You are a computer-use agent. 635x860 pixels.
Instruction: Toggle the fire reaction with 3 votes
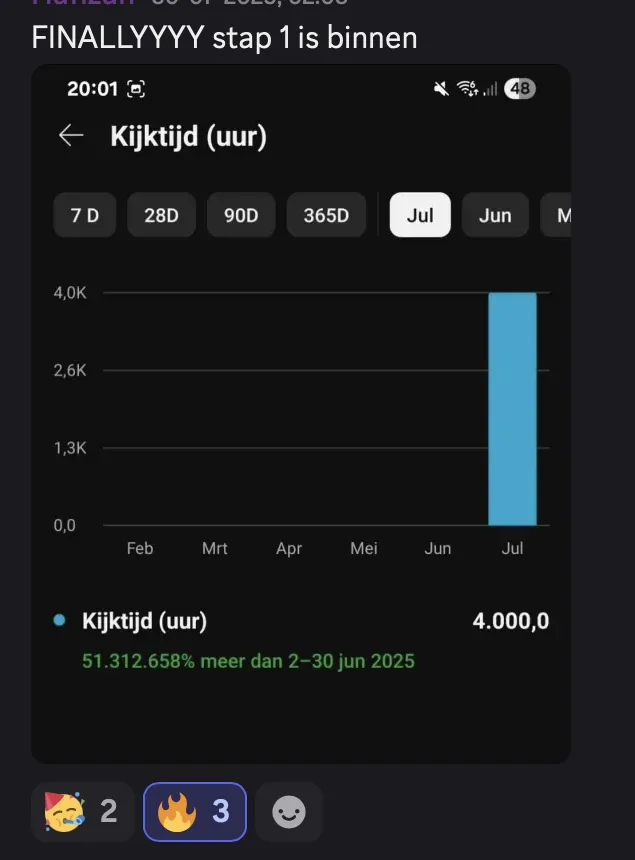coord(195,811)
